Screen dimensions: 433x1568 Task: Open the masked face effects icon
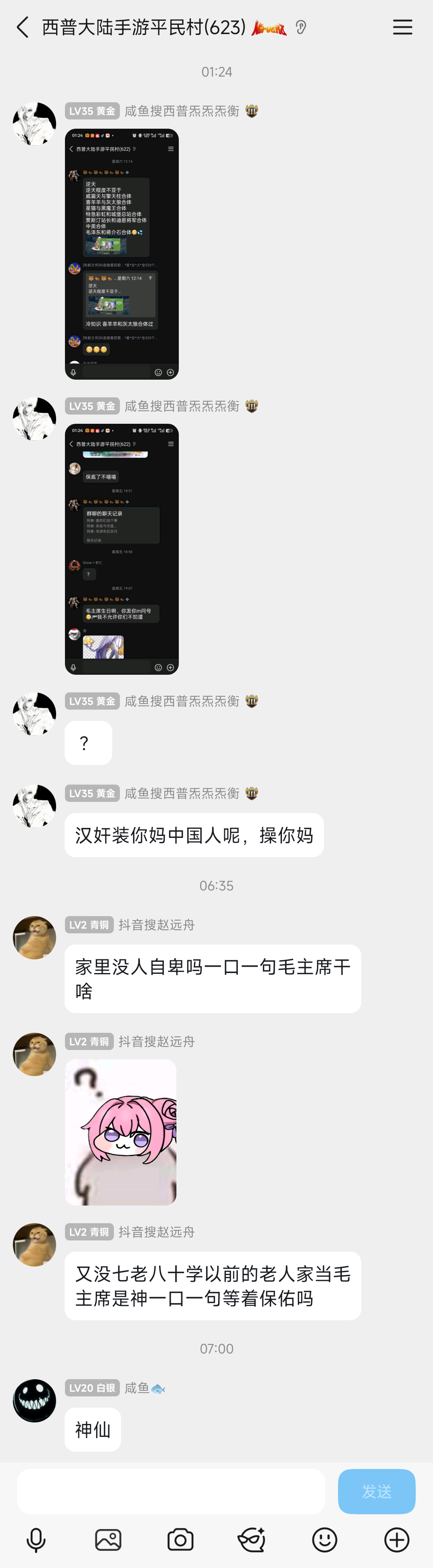pyautogui.click(x=251, y=1540)
